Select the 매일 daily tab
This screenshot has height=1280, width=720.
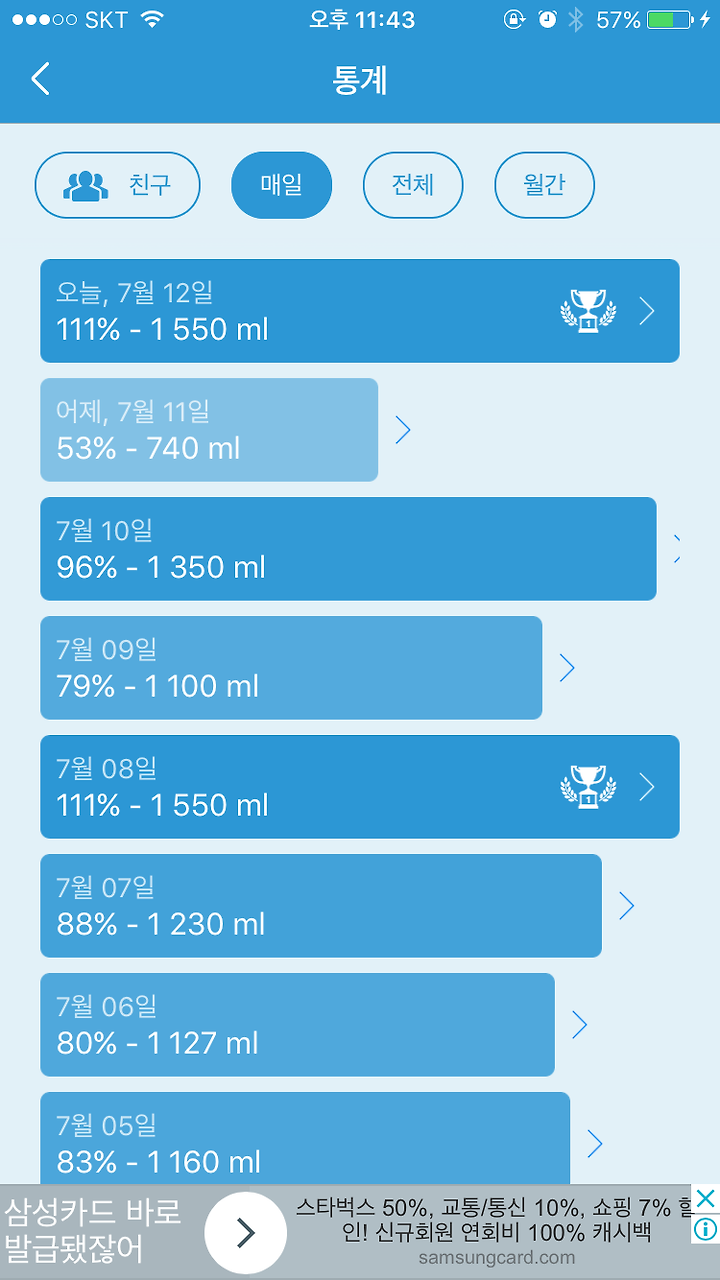point(281,185)
